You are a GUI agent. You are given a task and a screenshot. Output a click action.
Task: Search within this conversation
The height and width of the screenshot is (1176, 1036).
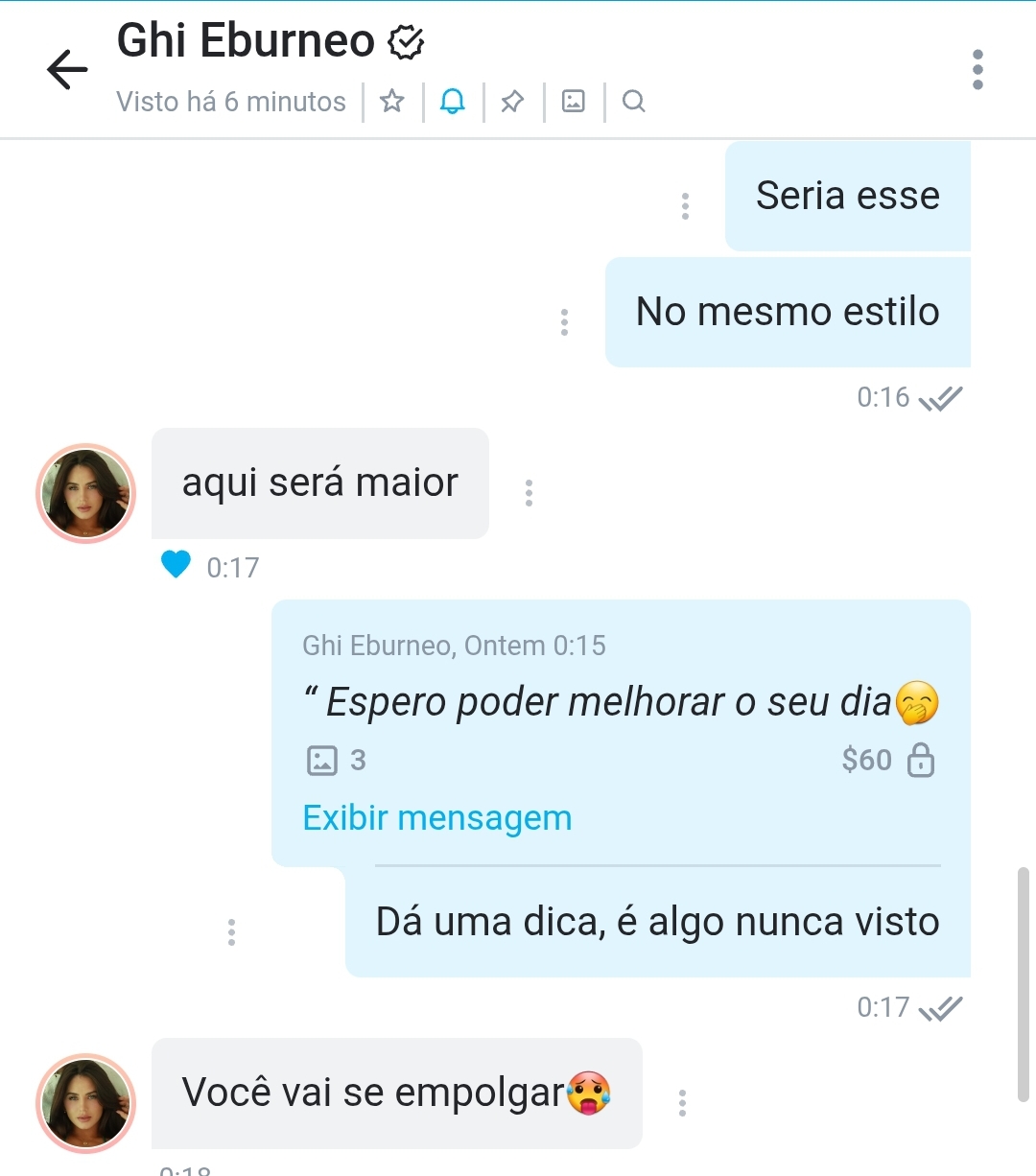(633, 101)
